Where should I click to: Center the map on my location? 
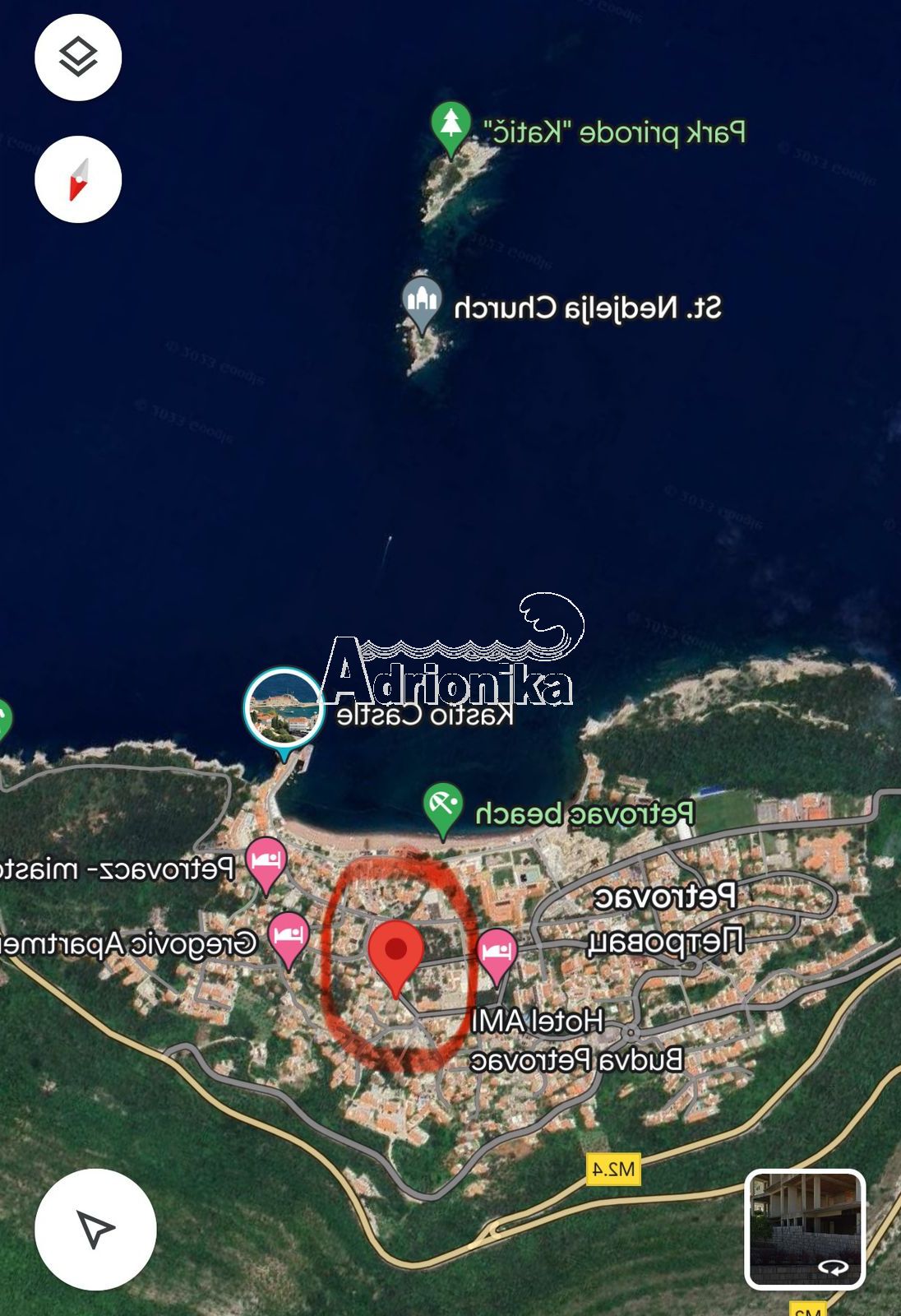95,1229
